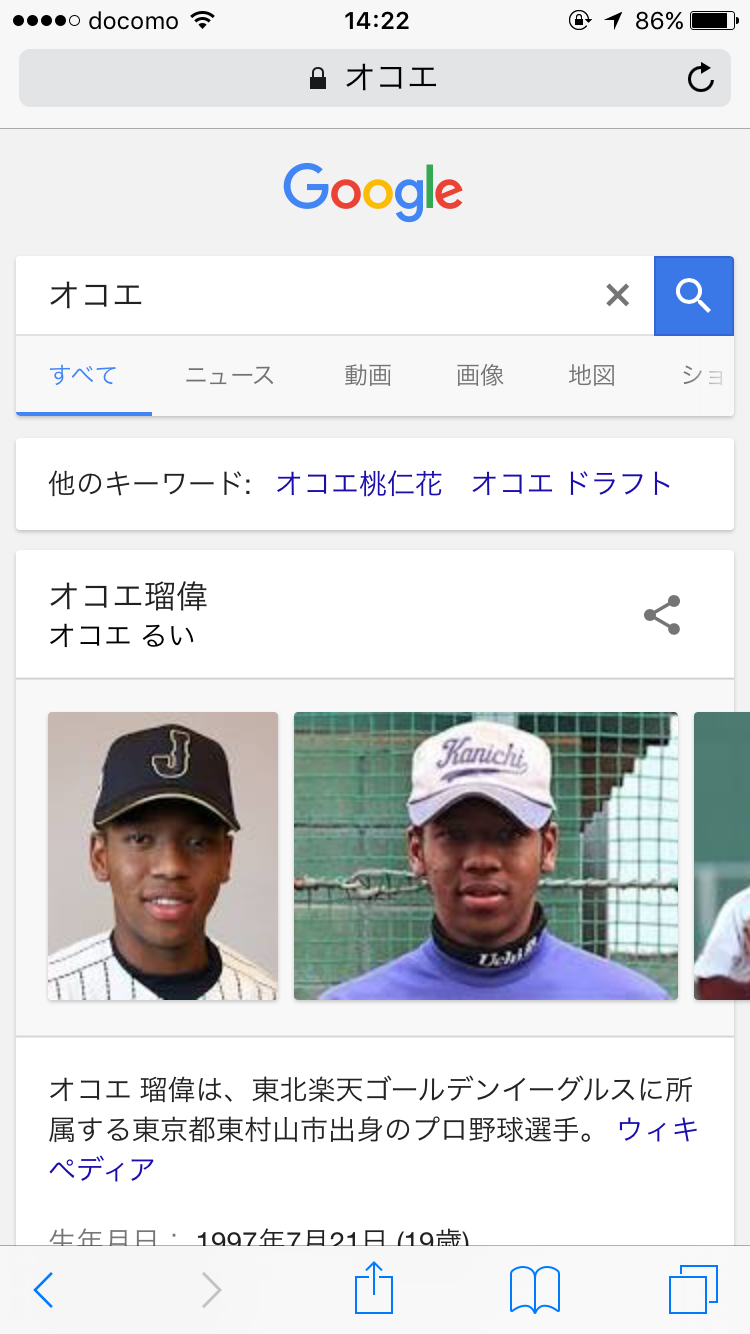Show 地図 results
The image size is (750, 1334).
click(x=592, y=376)
